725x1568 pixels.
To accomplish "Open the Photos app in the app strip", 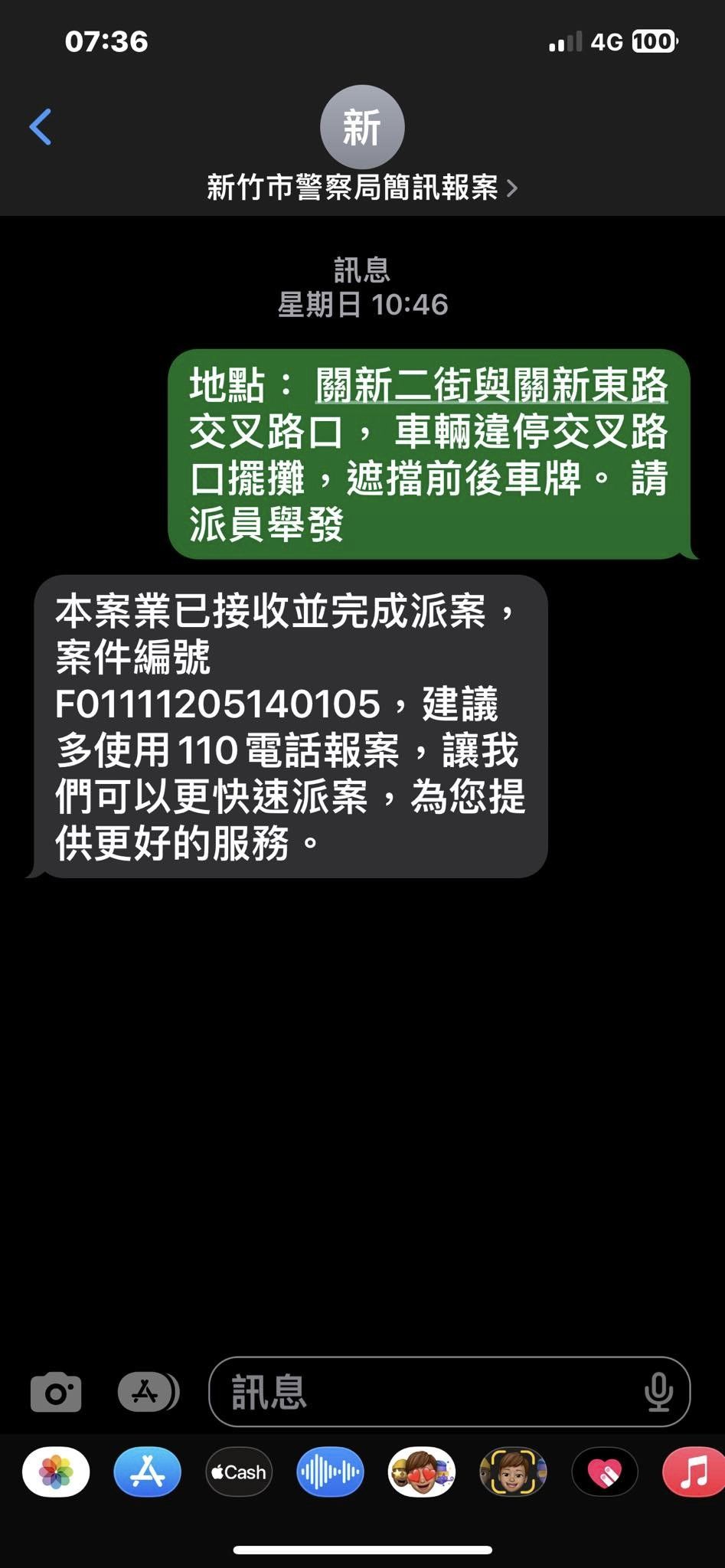I will 56,1472.
